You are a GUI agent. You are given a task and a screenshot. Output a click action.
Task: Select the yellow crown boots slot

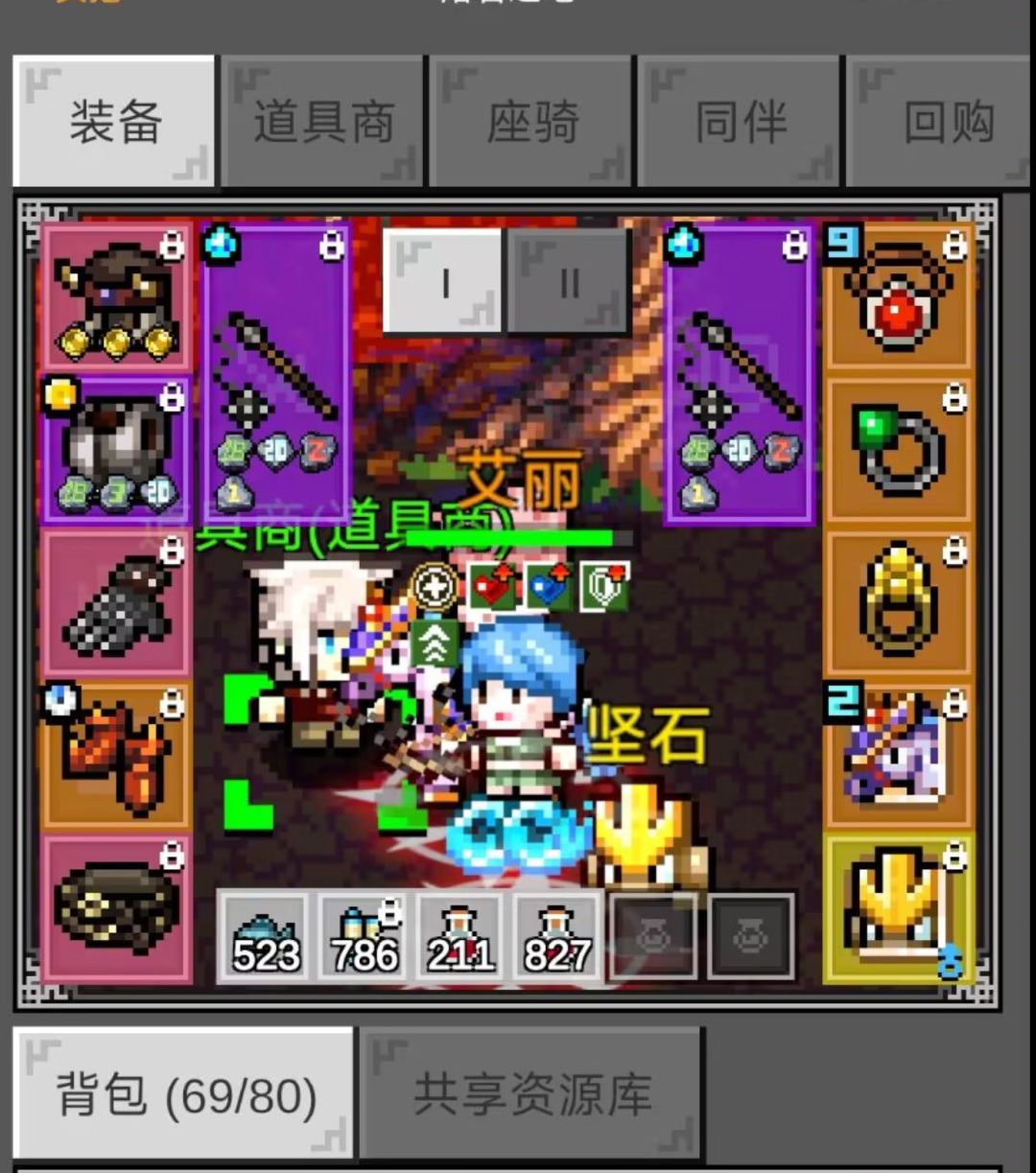tap(895, 911)
